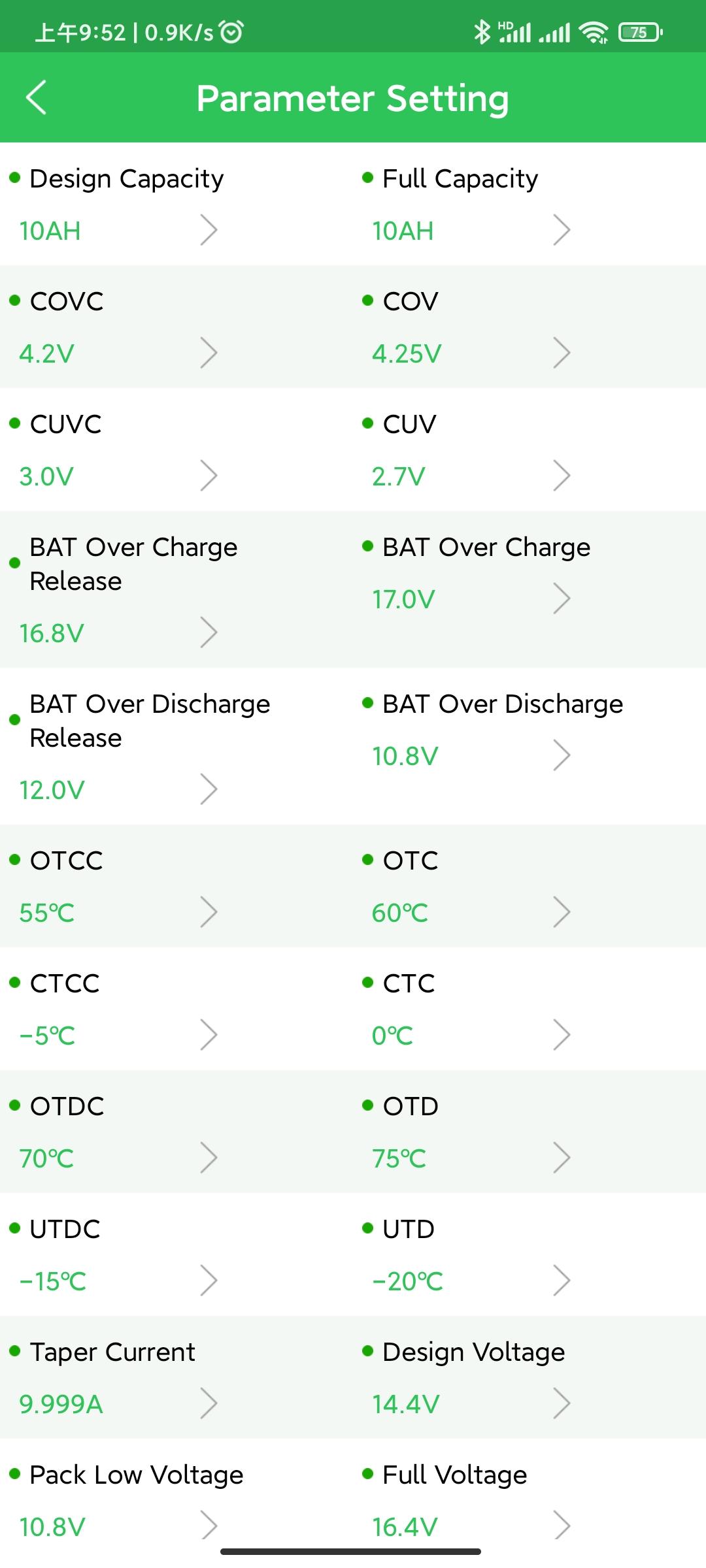The image size is (706, 1568).
Task: Edit BAT Over Charge 17.0V
Action: [529, 590]
